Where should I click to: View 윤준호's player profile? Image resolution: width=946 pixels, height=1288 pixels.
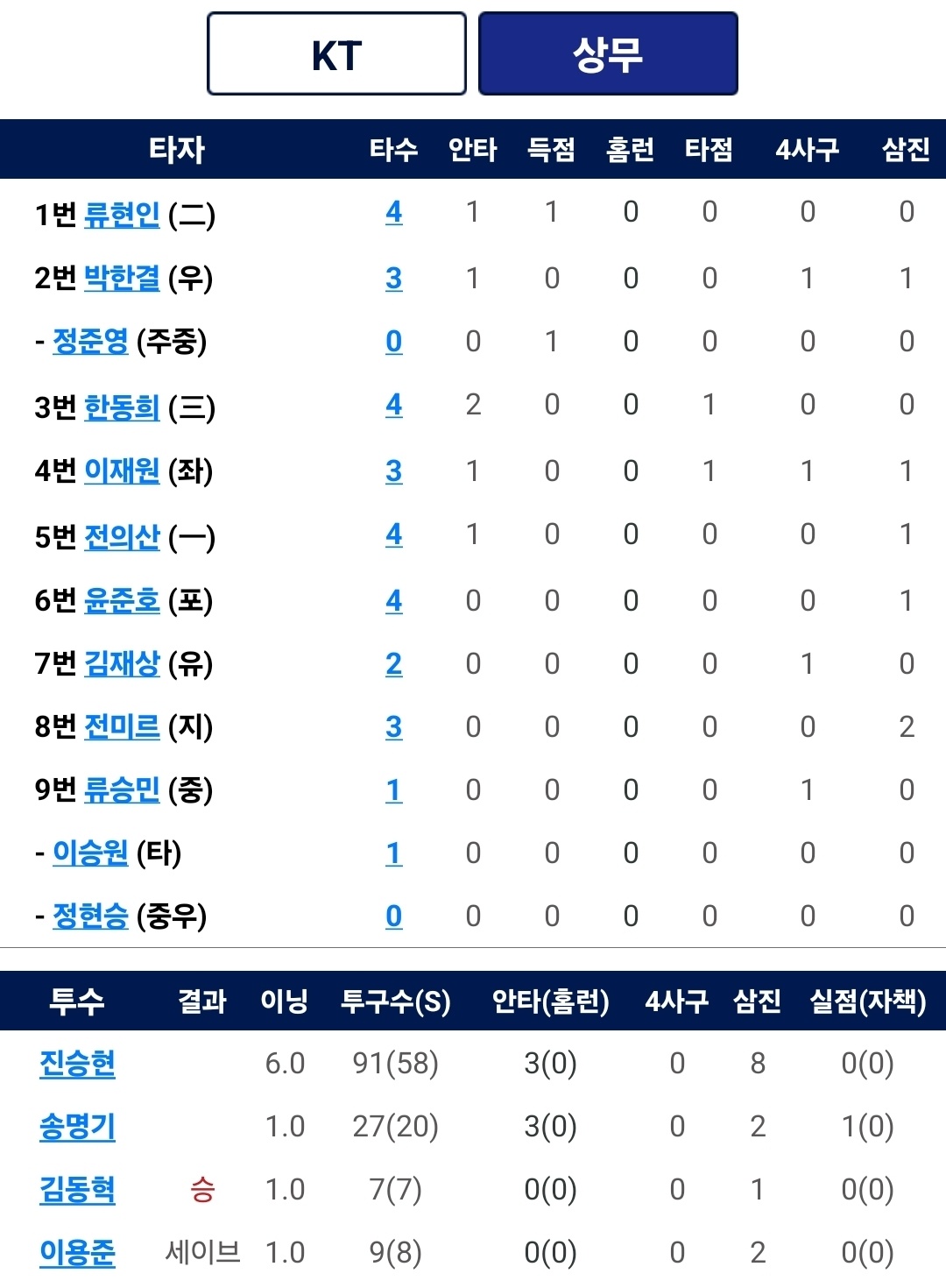122,600
